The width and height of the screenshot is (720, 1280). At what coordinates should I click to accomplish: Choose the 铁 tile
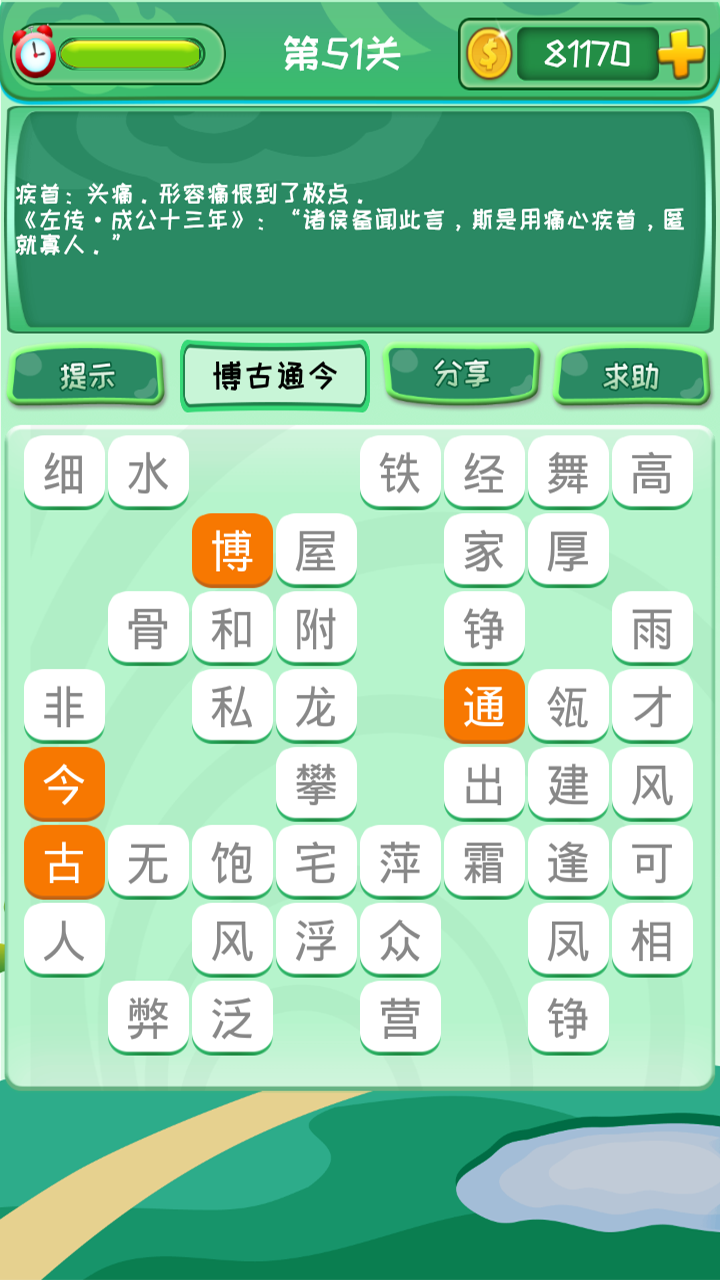pyautogui.click(x=400, y=472)
